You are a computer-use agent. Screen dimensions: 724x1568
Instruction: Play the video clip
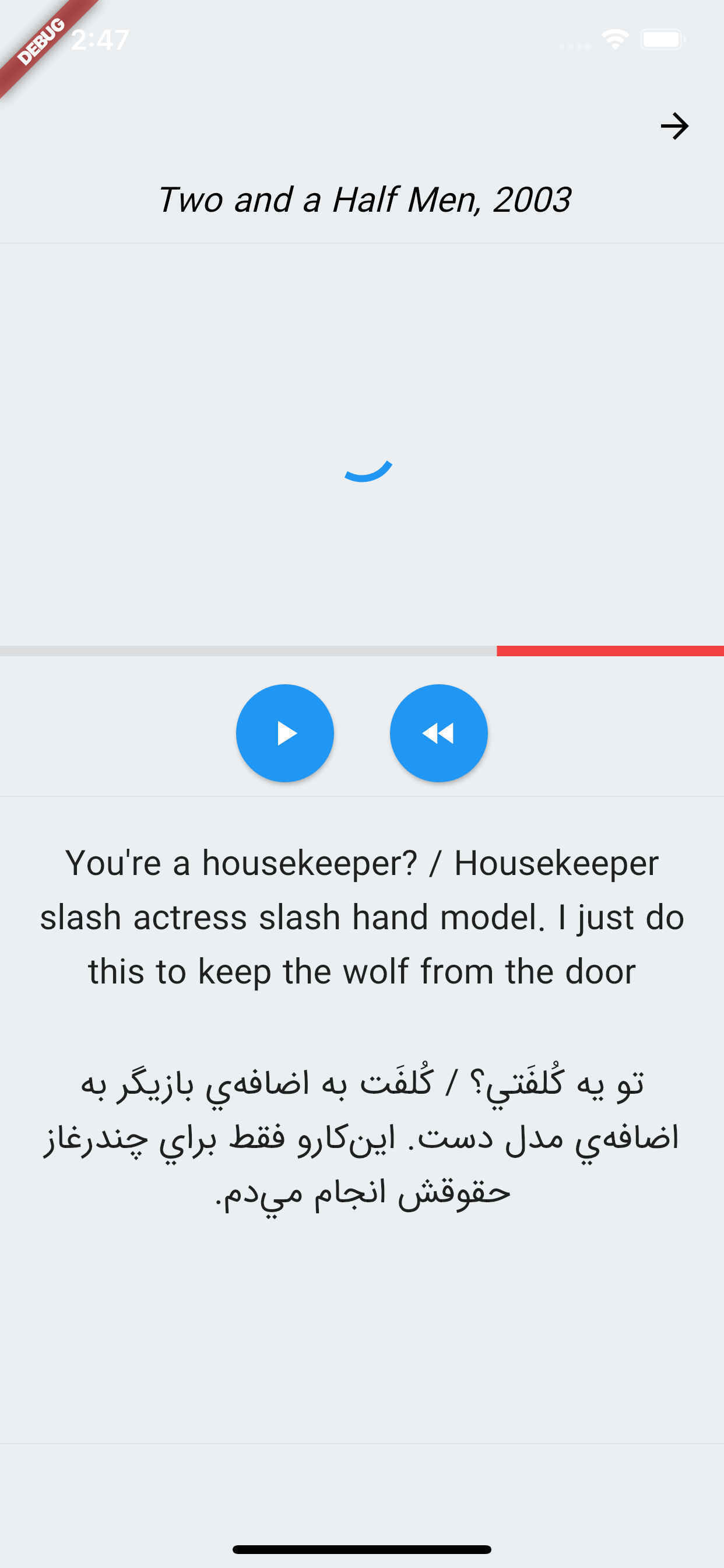coord(284,733)
